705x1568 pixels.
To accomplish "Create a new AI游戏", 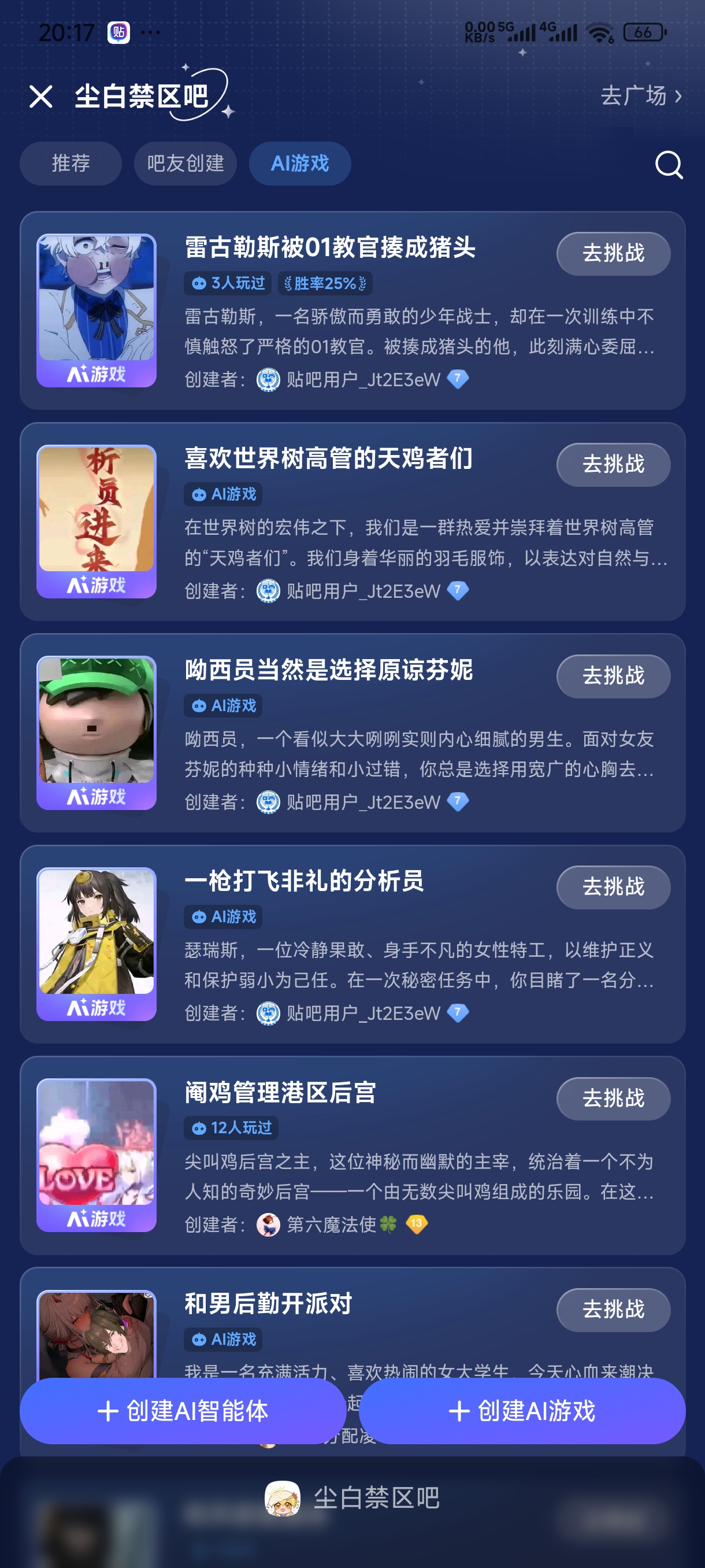I will [x=522, y=1410].
